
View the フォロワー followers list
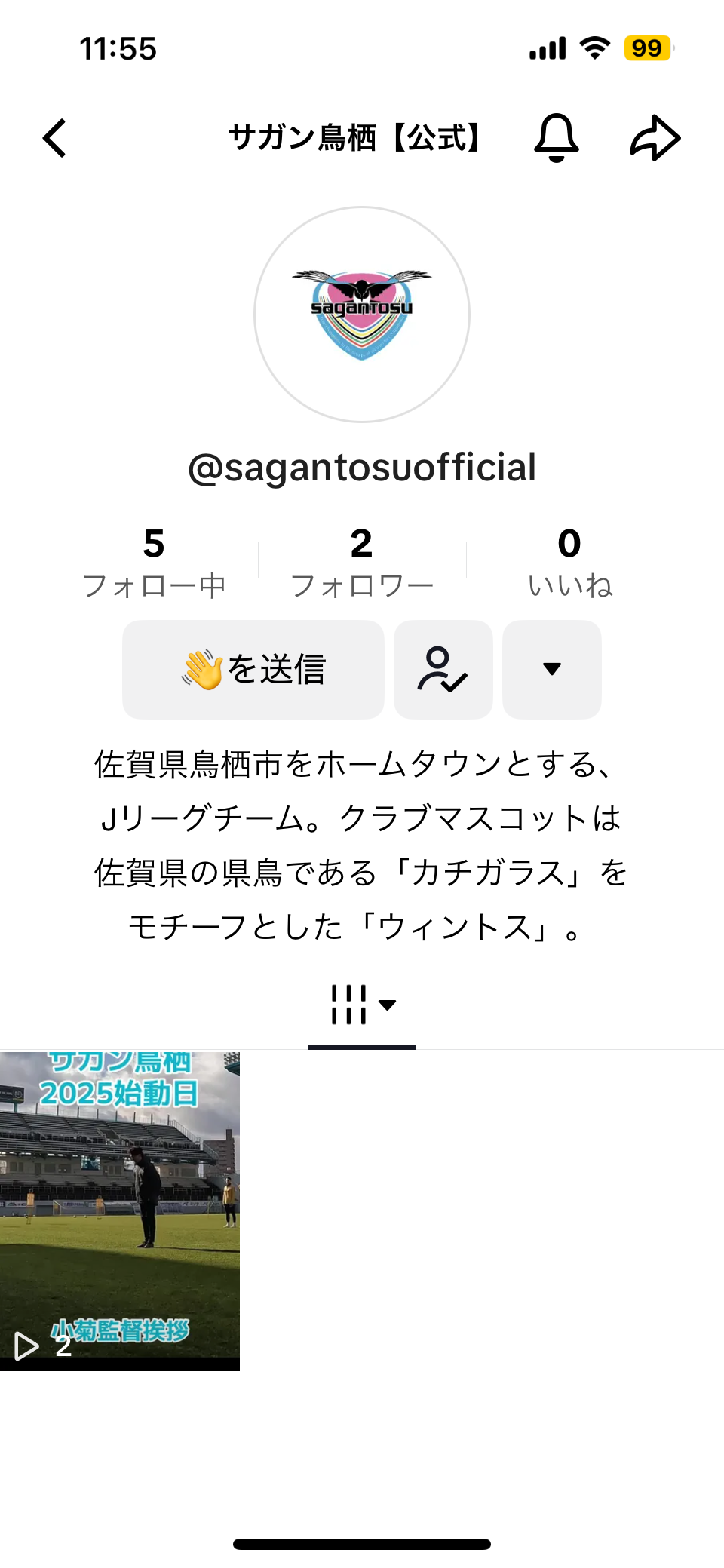click(x=361, y=563)
